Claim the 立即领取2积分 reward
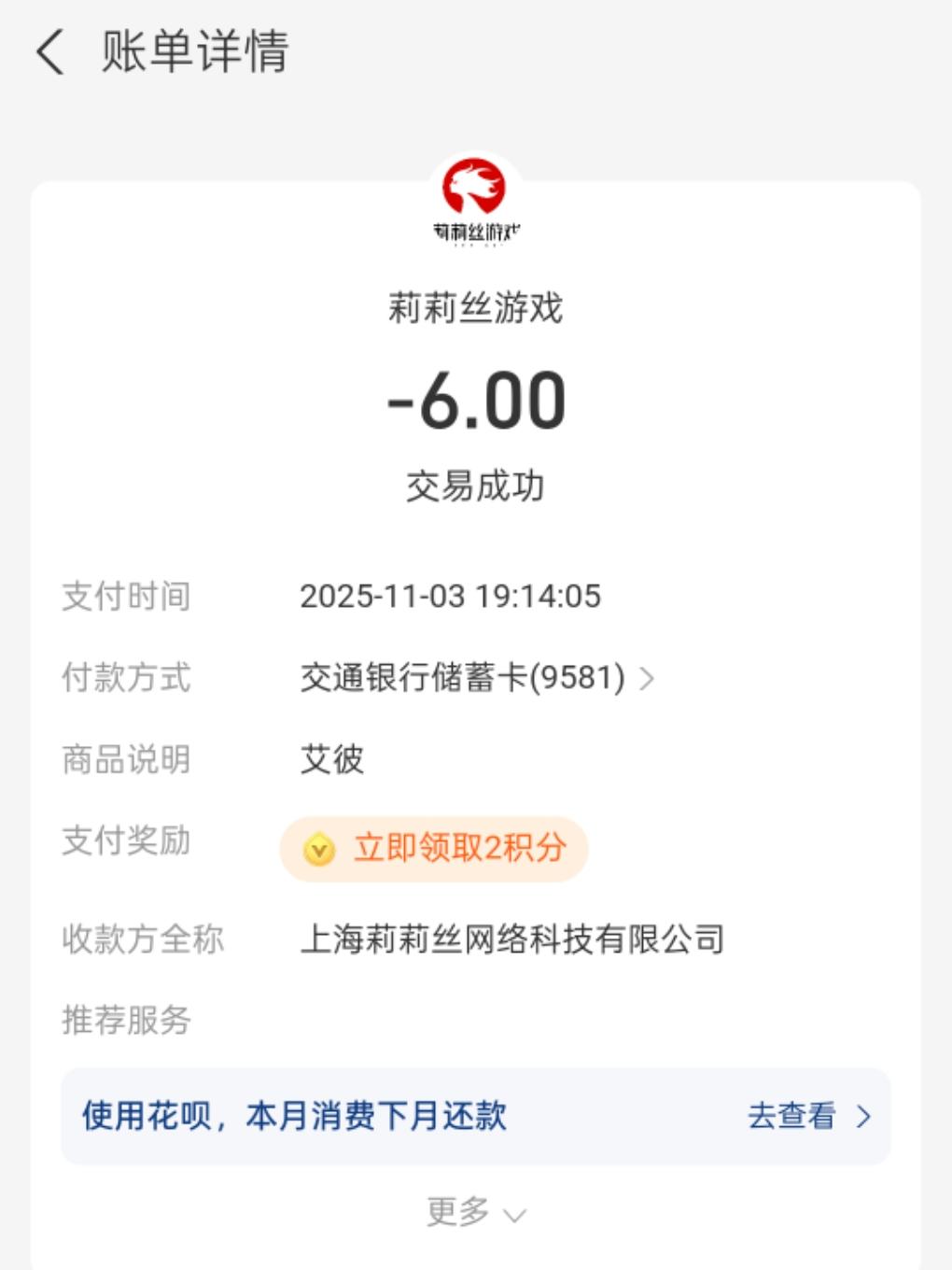Viewport: 952px width, 1270px height. tap(434, 849)
